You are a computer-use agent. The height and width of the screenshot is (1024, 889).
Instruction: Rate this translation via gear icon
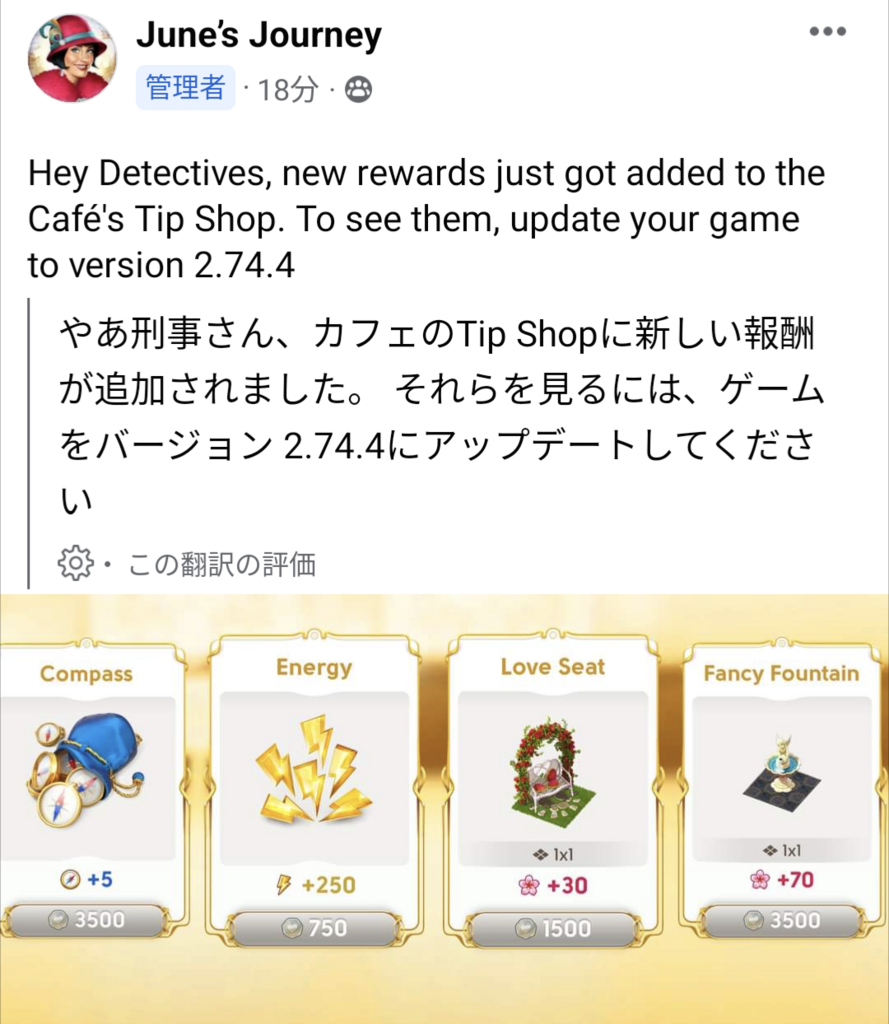[76, 564]
